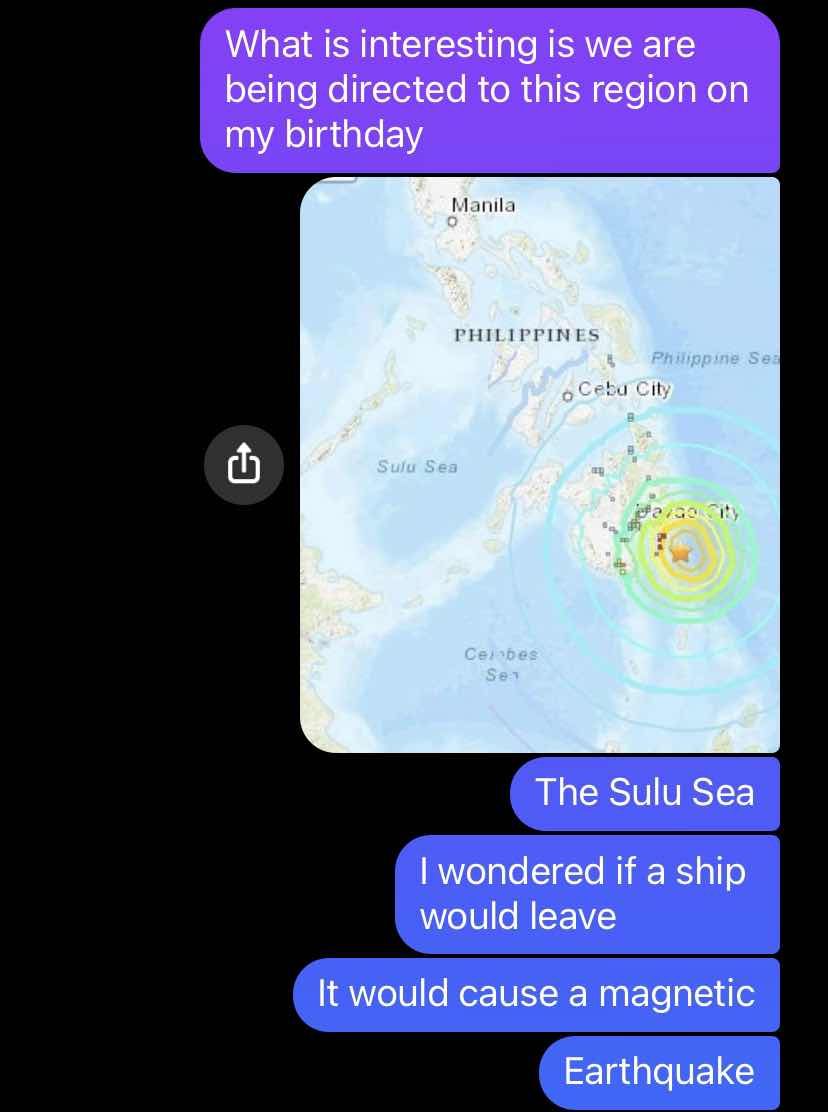Viewport: 828px width, 1112px height.
Task: Share the earthquake map image
Action: pos(244,465)
